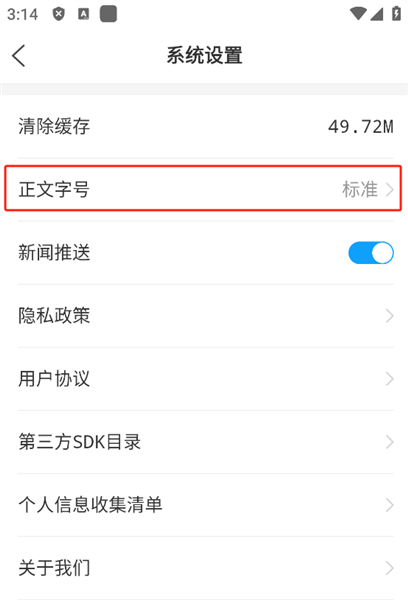
Task: Go back from 系统设置
Action: click(x=19, y=56)
